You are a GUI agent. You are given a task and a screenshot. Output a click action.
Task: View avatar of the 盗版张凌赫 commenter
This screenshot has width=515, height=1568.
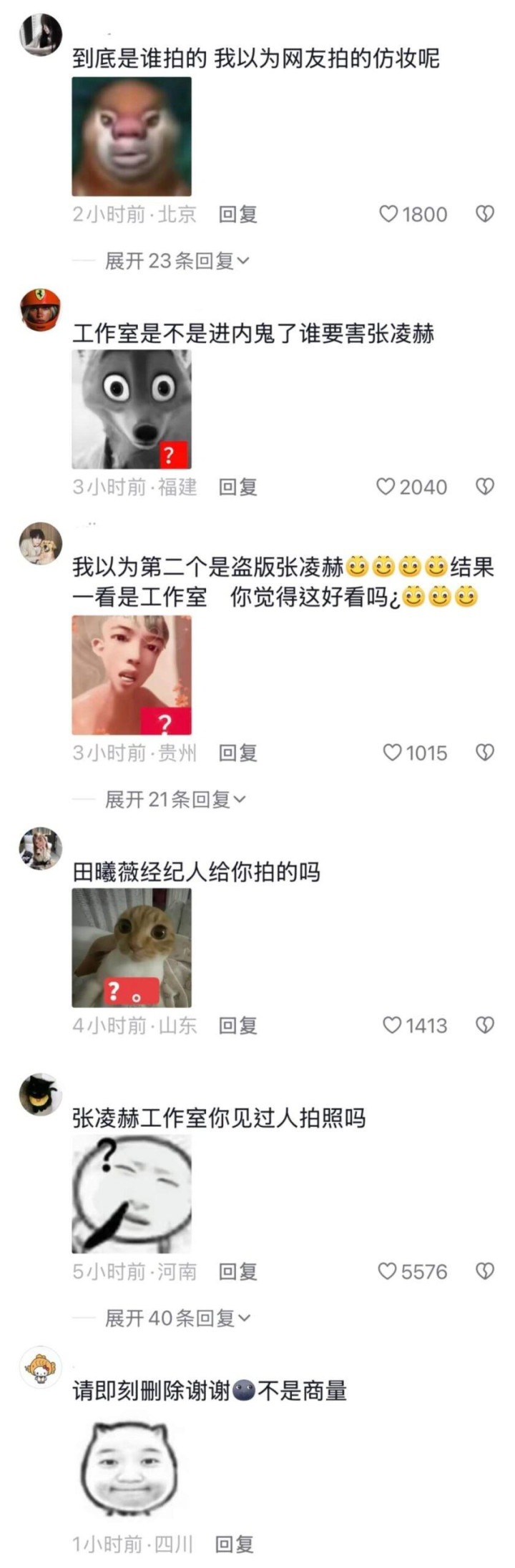click(x=40, y=543)
